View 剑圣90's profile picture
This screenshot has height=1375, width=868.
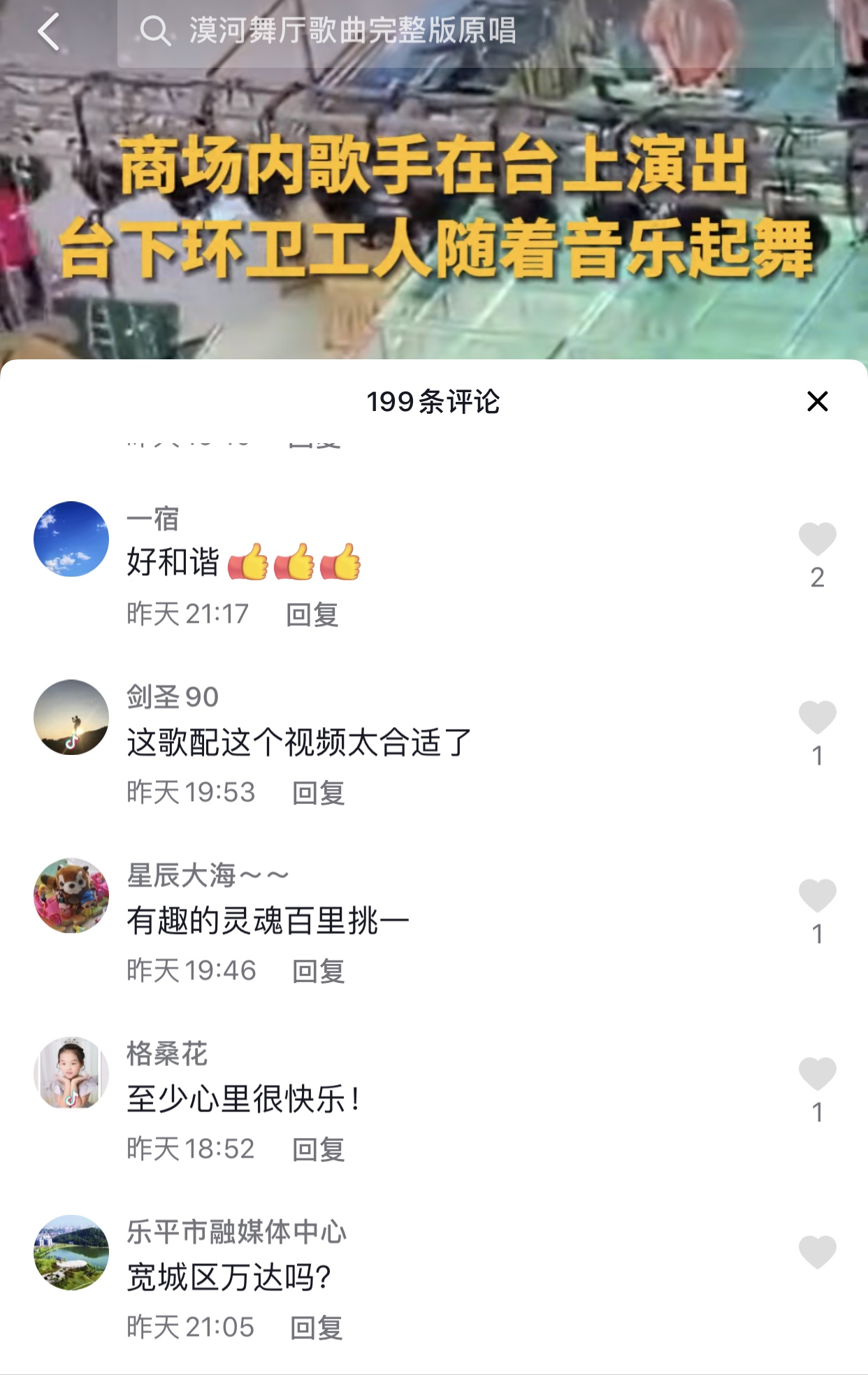pyautogui.click(x=71, y=717)
